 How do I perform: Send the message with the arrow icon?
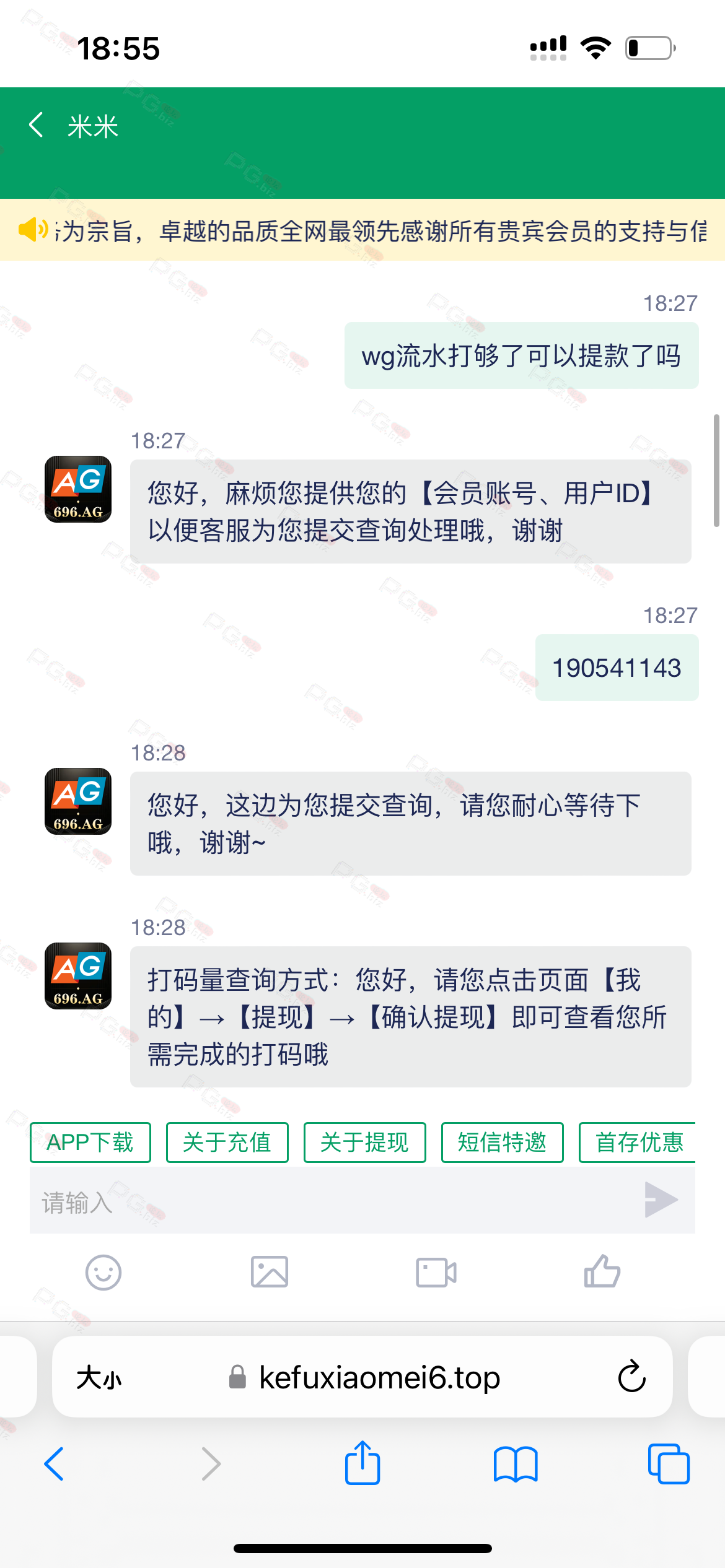(x=661, y=1200)
